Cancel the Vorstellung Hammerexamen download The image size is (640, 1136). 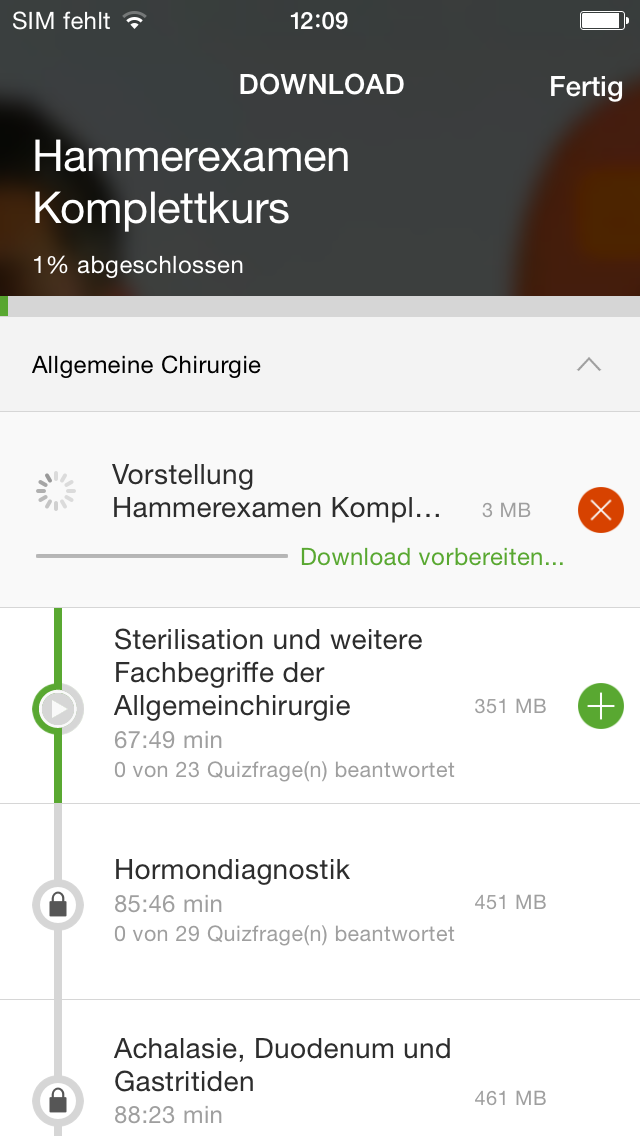pyautogui.click(x=600, y=510)
